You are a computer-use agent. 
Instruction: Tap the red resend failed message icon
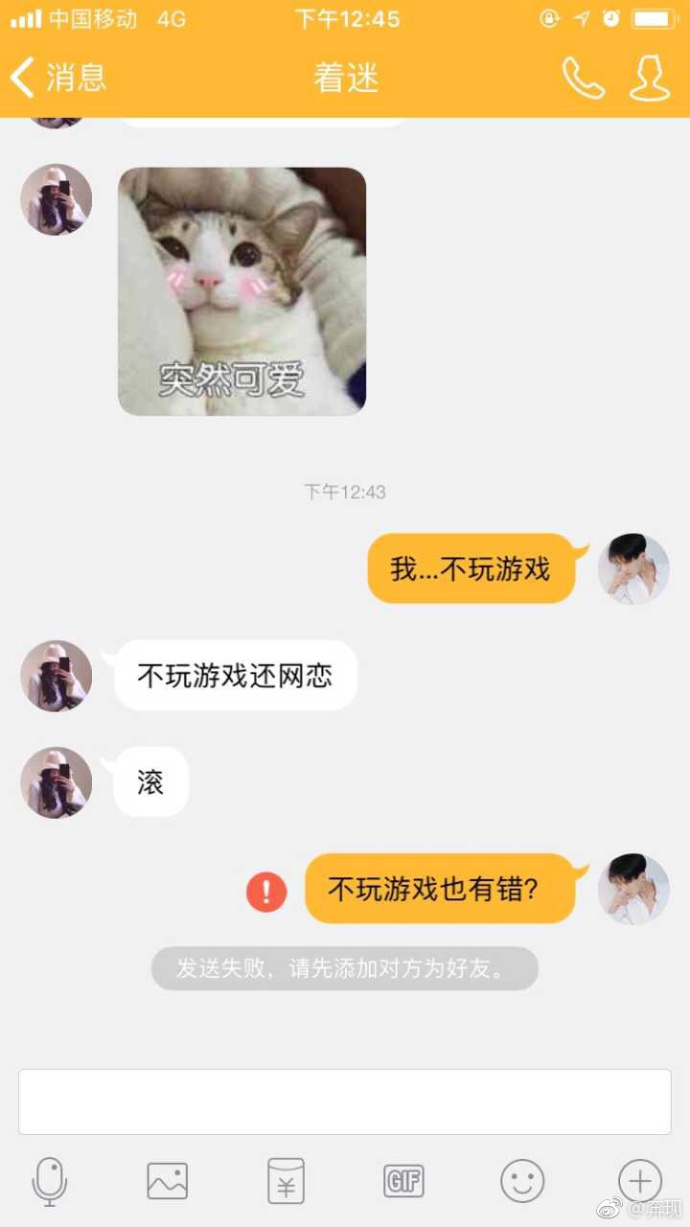pos(266,890)
